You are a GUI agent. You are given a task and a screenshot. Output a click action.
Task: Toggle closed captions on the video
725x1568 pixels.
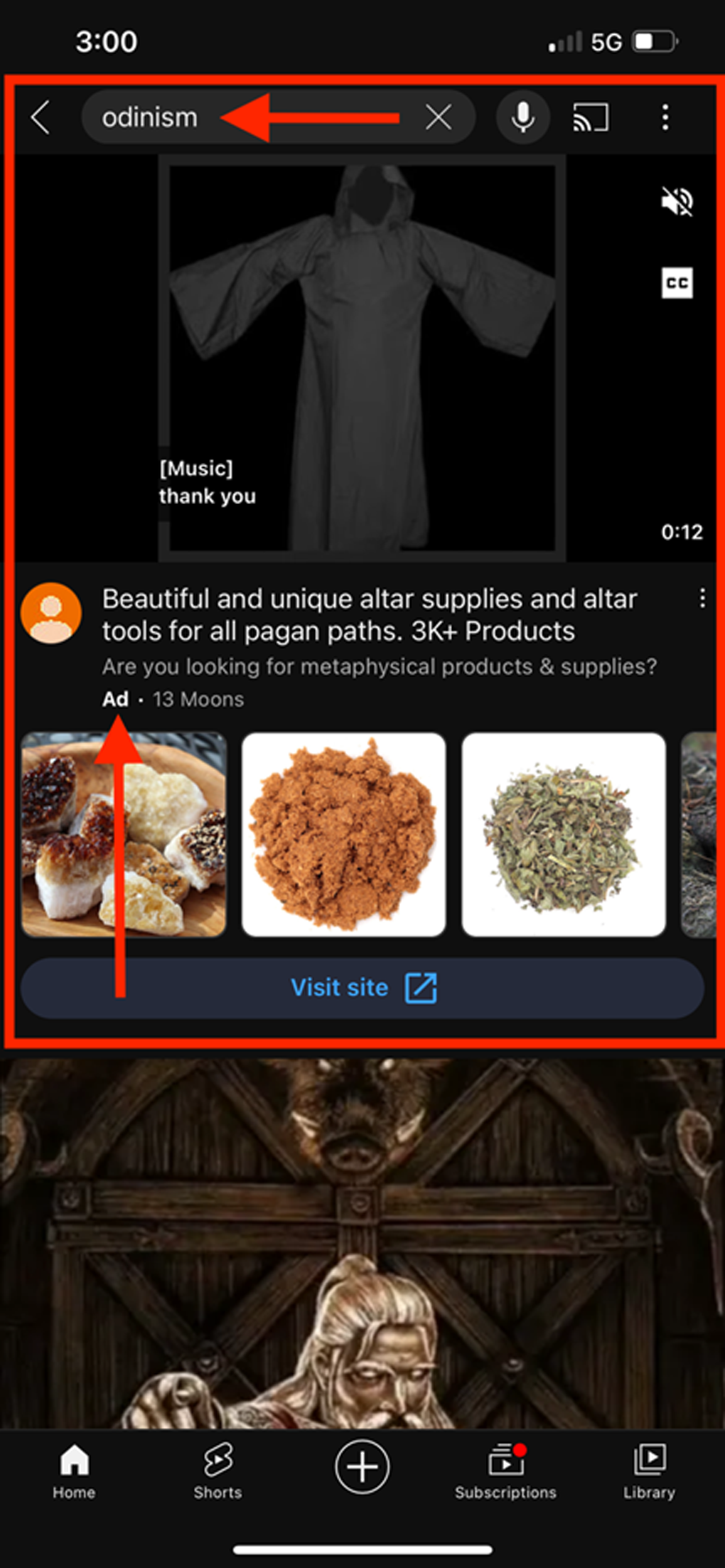click(x=677, y=283)
